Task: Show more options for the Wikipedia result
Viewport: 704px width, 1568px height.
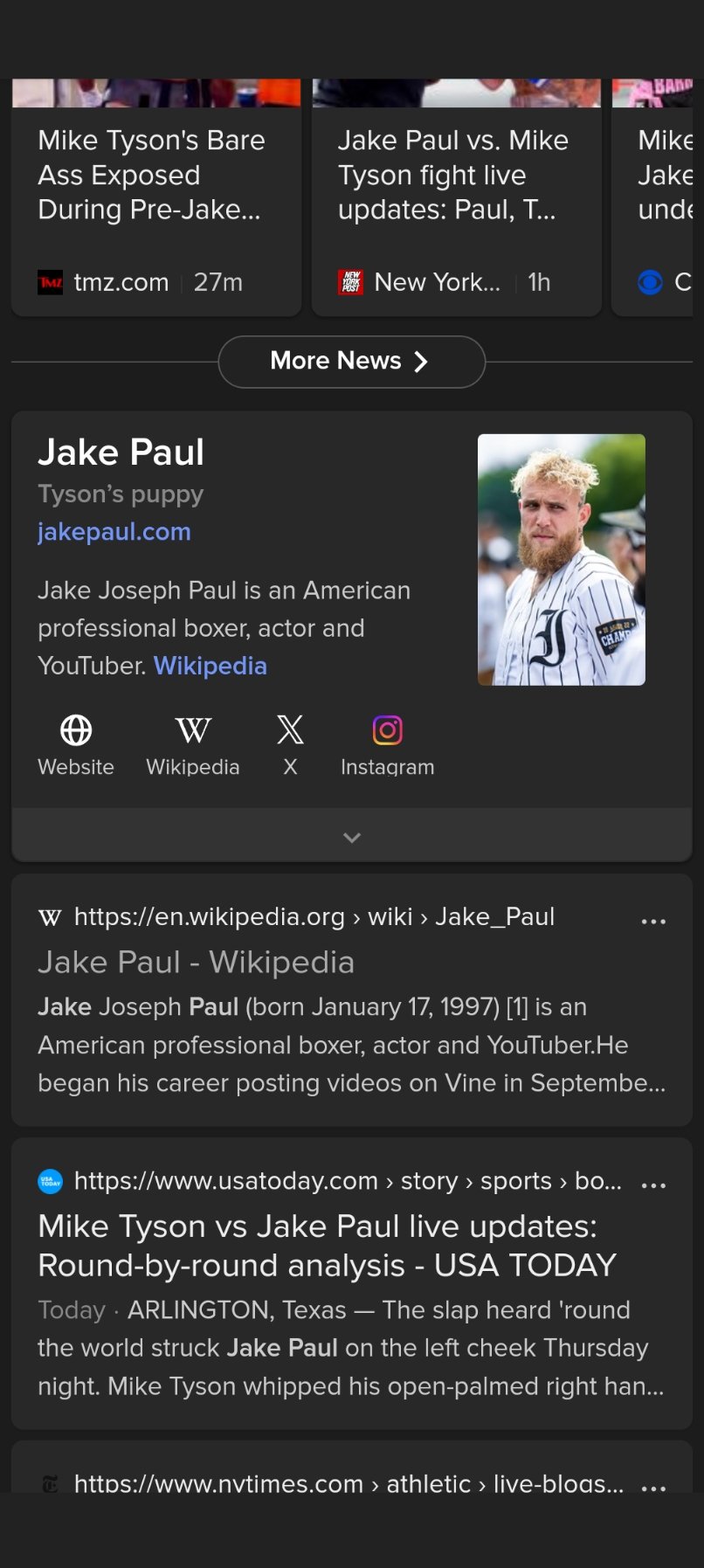Action: (653, 922)
